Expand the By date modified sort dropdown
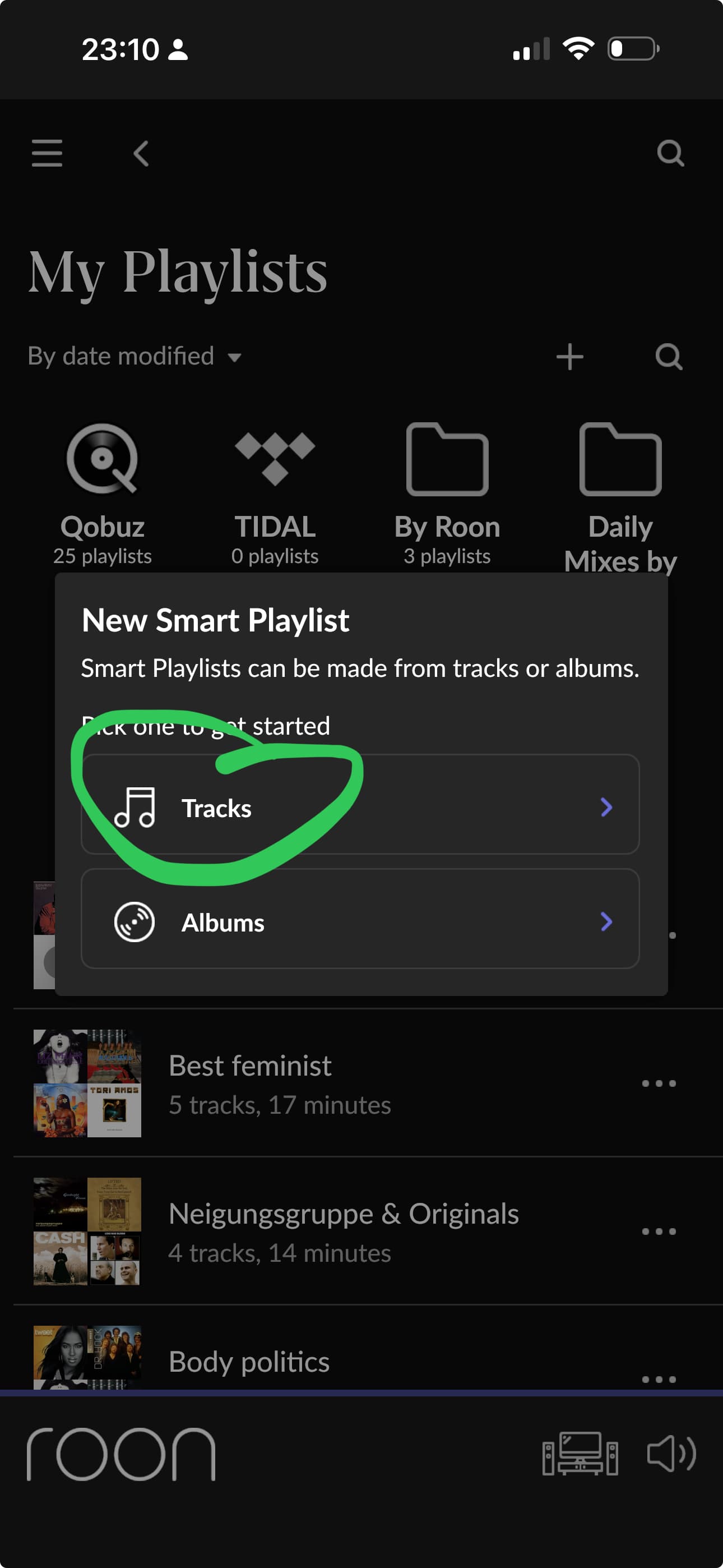The height and width of the screenshot is (1568, 723). coord(135,356)
